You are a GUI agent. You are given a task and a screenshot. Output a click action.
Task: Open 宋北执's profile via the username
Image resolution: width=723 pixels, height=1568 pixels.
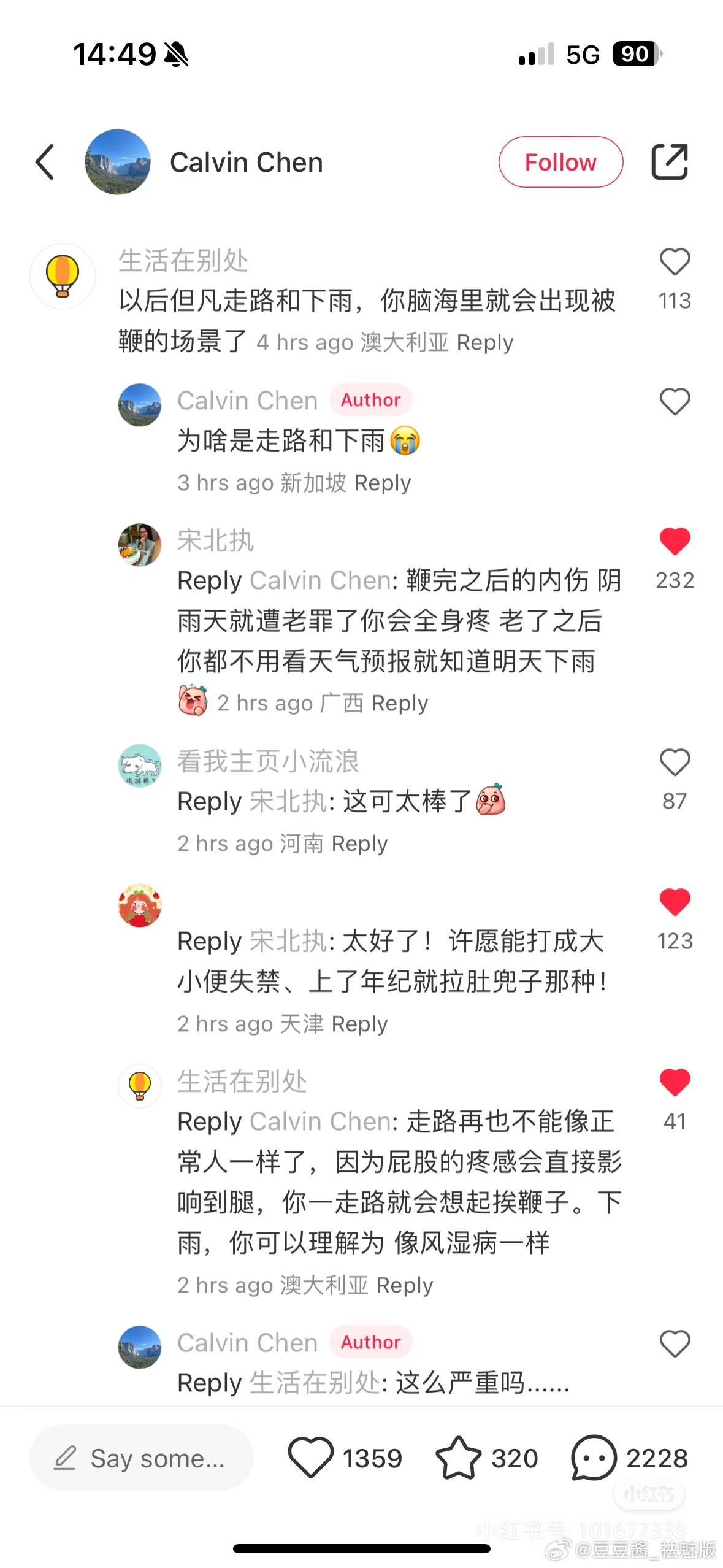(x=215, y=541)
